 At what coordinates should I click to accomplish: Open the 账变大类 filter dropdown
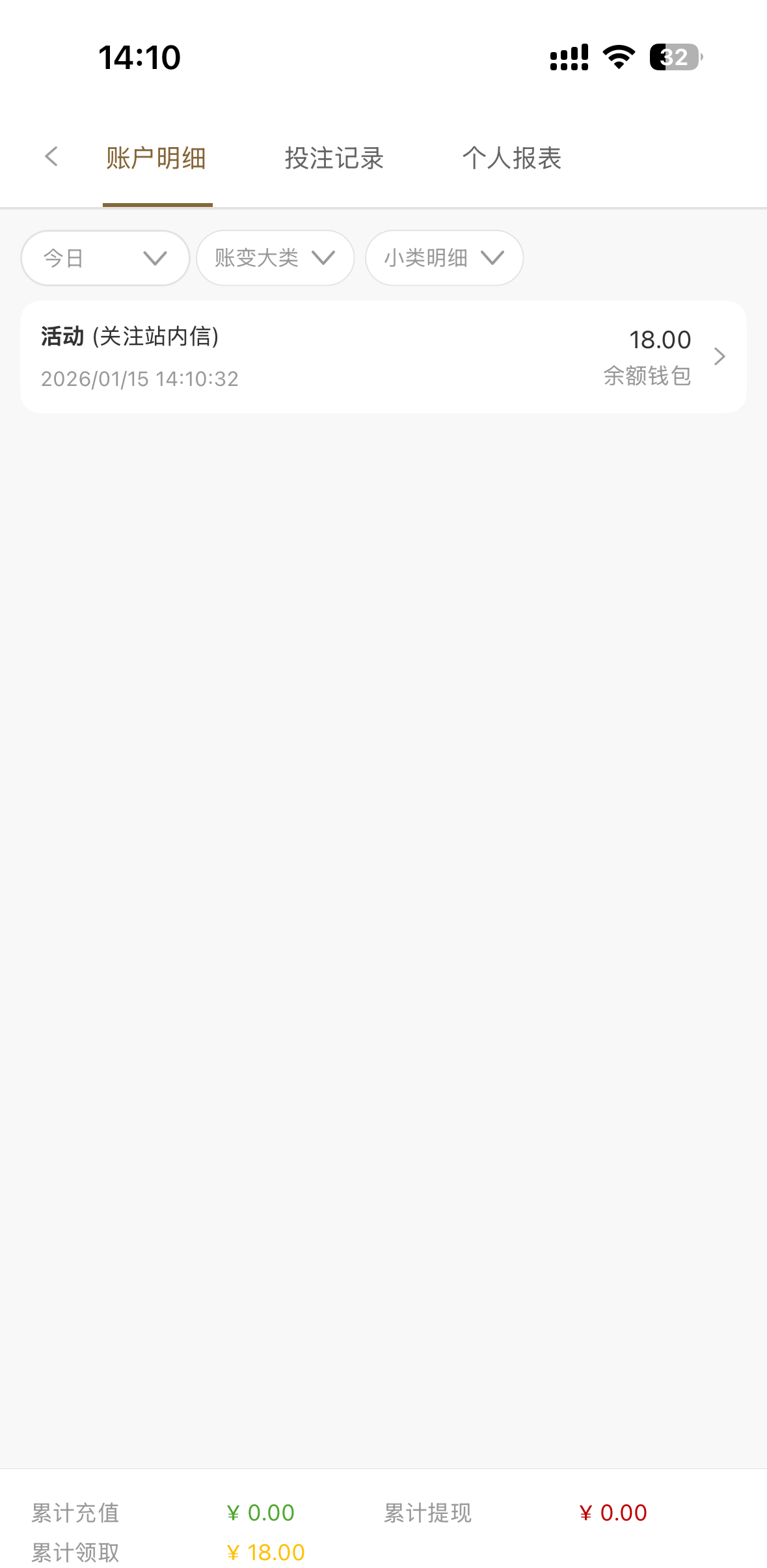point(275,258)
